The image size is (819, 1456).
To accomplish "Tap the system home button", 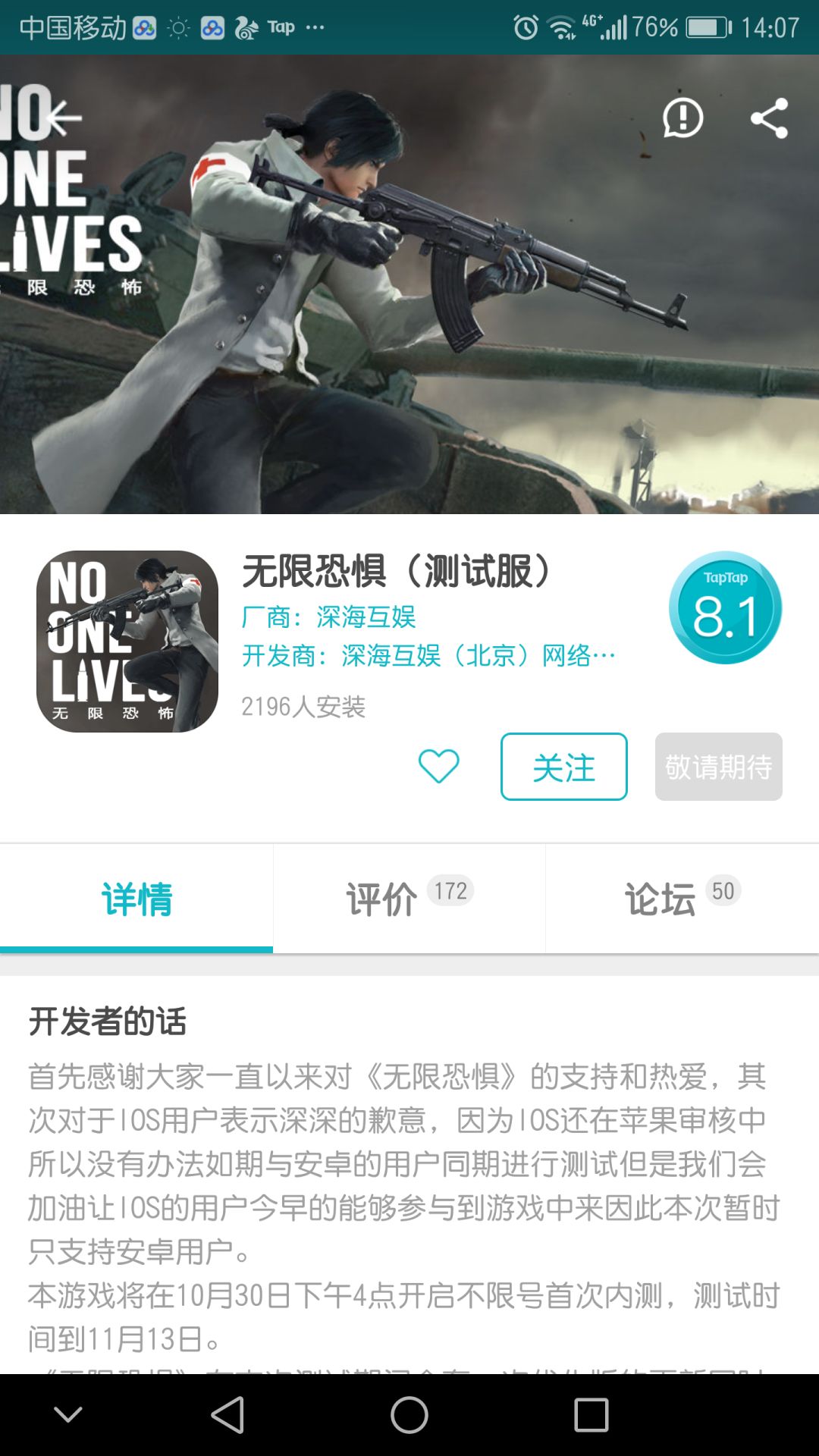I will (x=409, y=1415).
